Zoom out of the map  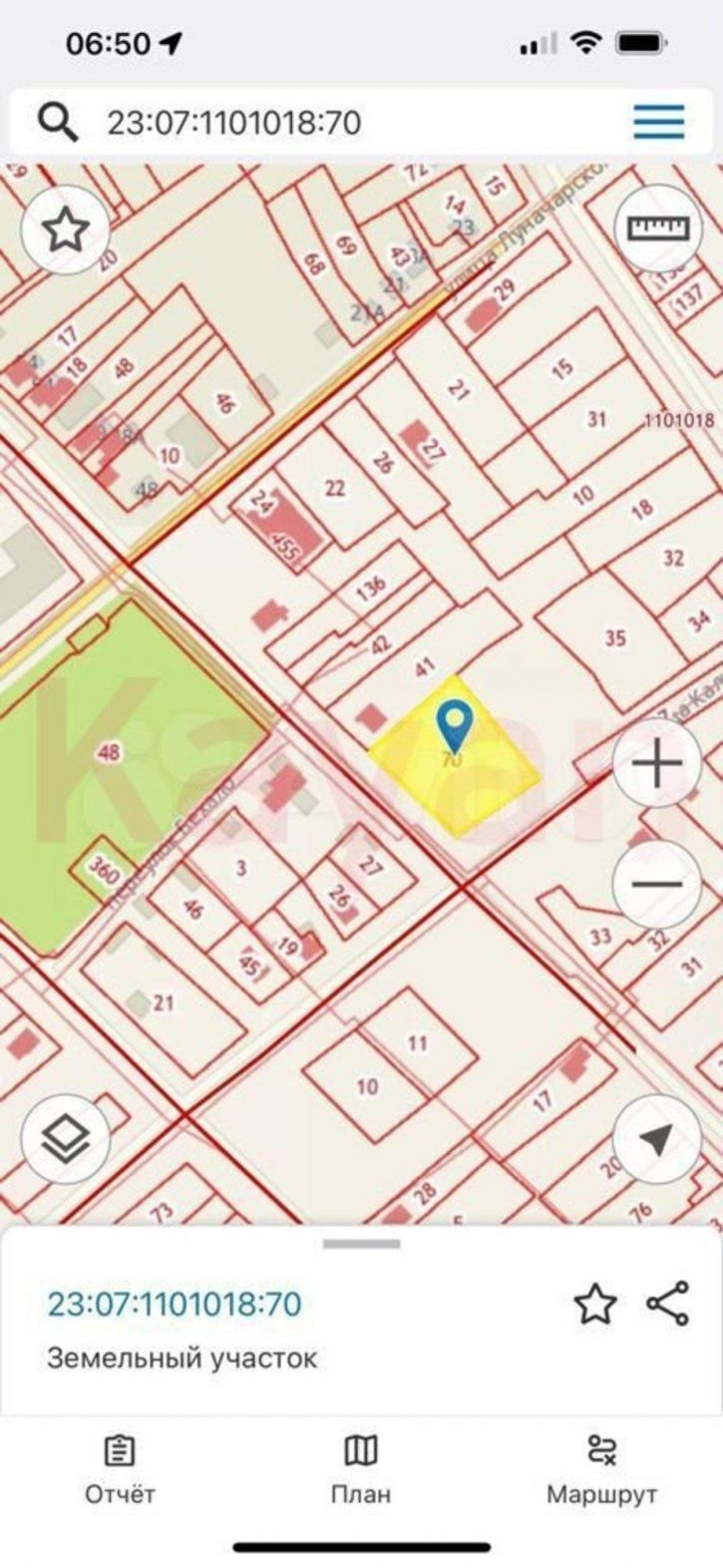pos(656,884)
